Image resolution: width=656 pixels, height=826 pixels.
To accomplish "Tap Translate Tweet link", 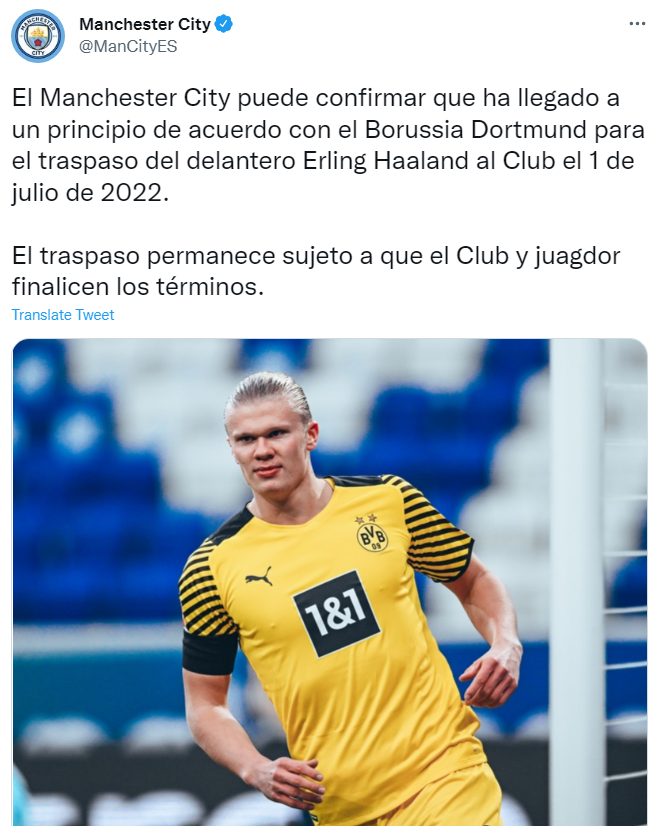I will [x=63, y=315].
